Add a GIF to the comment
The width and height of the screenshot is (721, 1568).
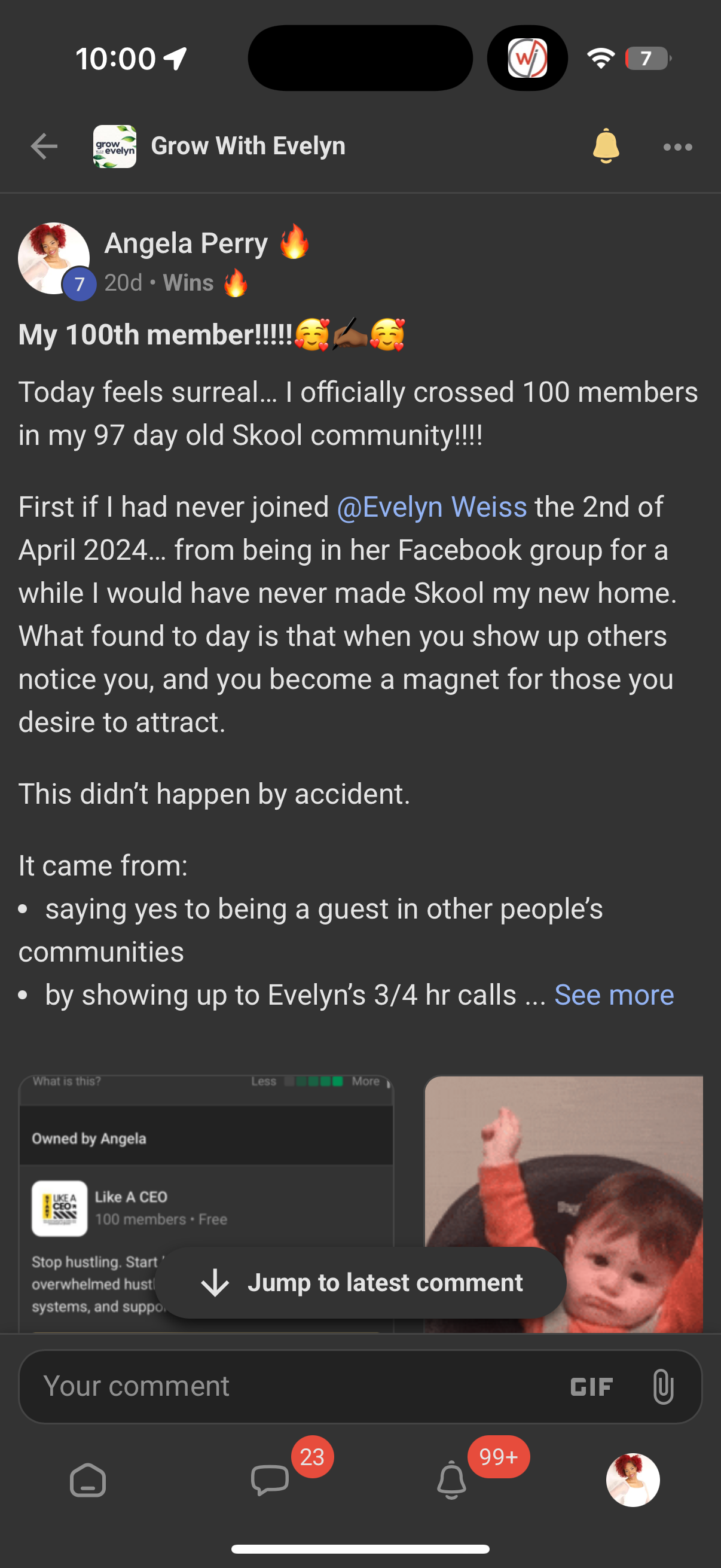591,1387
